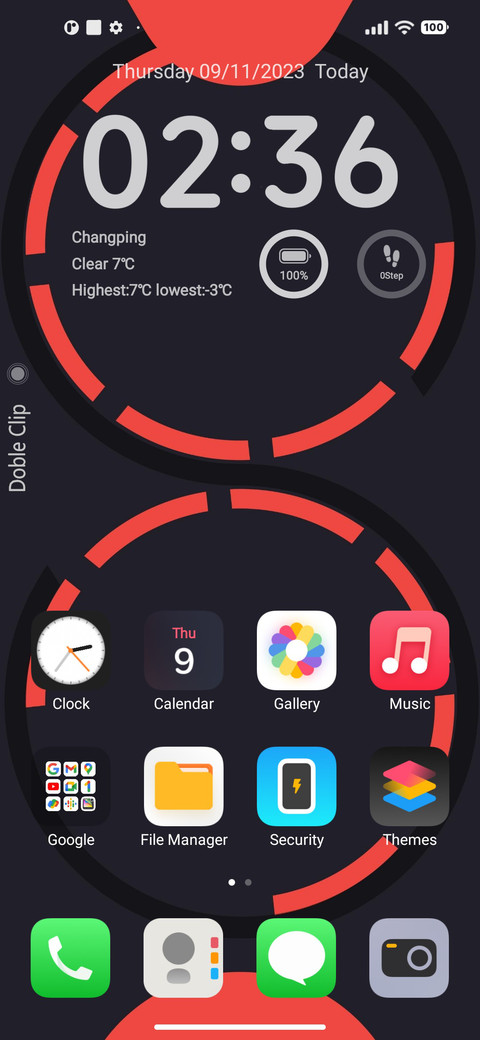480x1040 pixels.
Task: Tap the 100% battery widget circle
Action: (x=294, y=263)
